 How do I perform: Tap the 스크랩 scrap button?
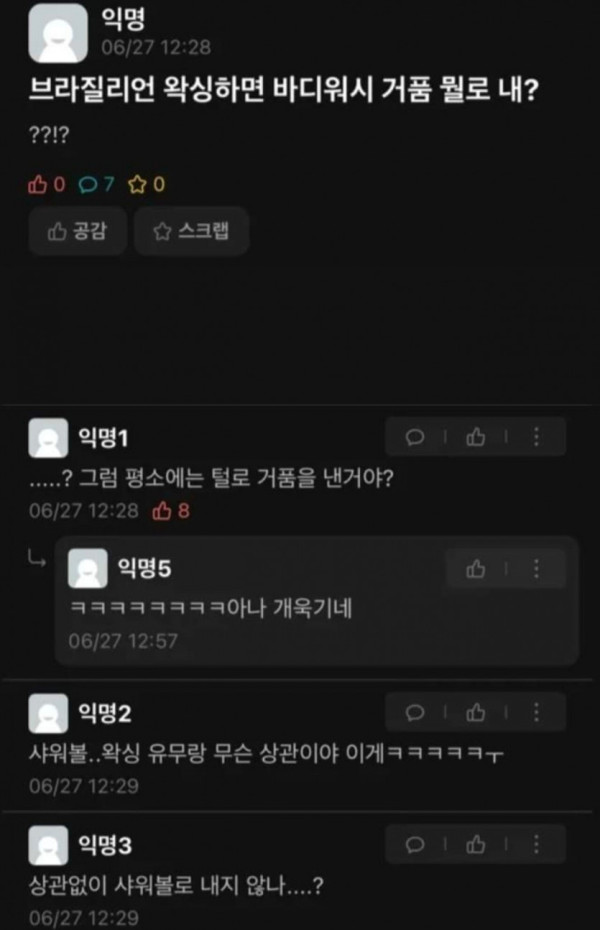(191, 232)
